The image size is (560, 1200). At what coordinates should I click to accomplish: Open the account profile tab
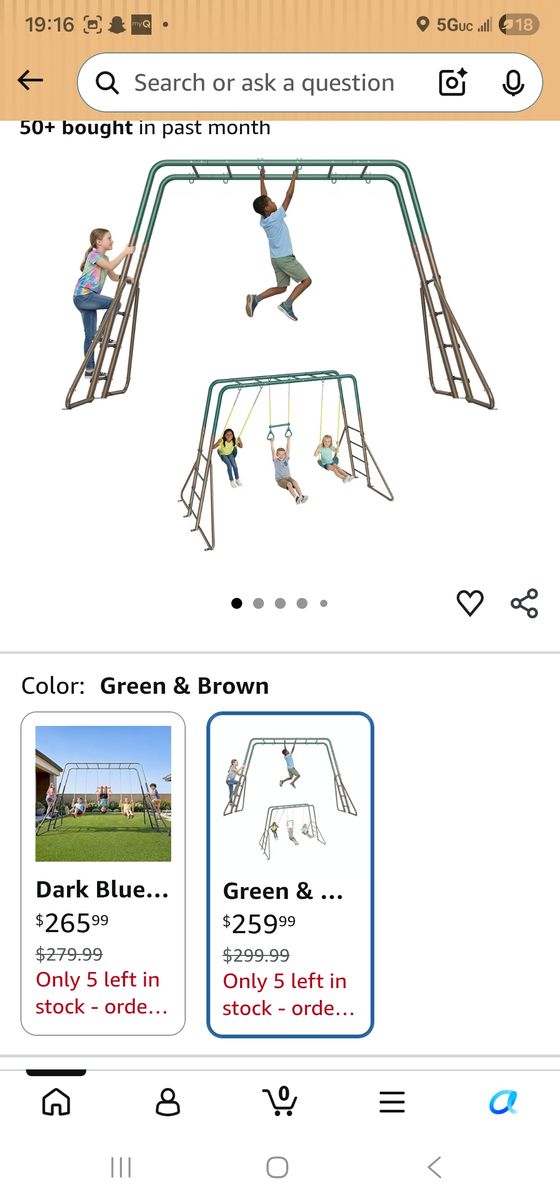168,1102
